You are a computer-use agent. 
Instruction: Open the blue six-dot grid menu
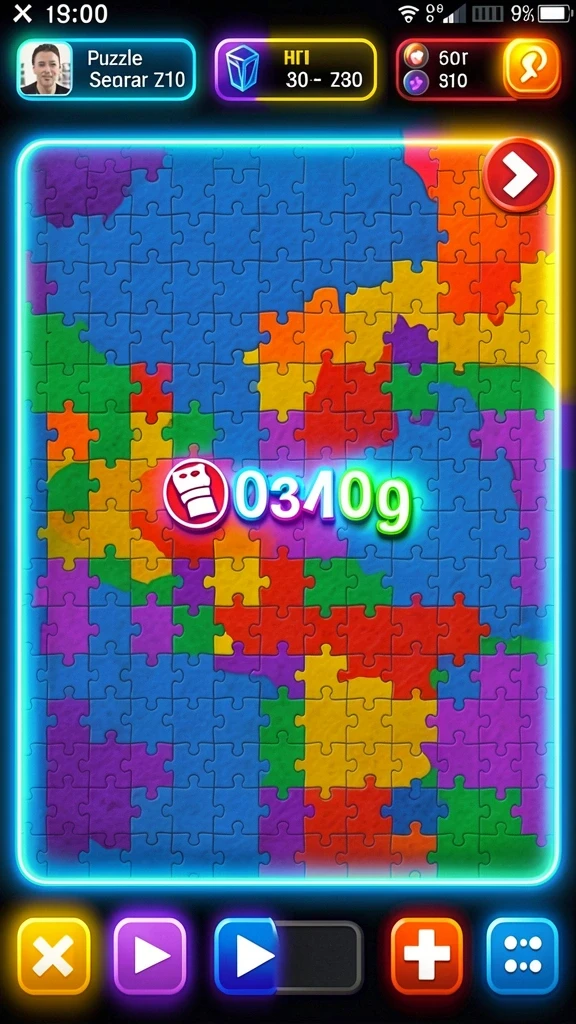522,956
